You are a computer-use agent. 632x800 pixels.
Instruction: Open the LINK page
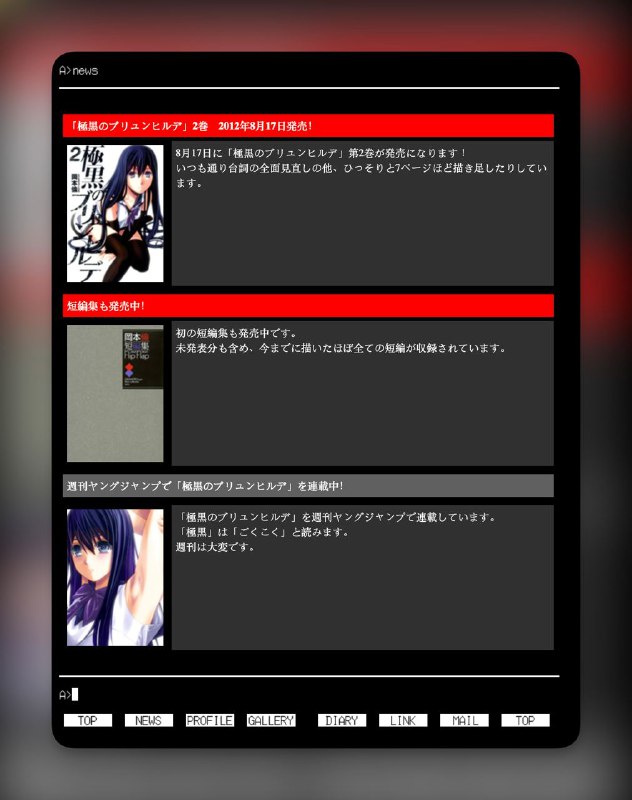tap(402, 720)
